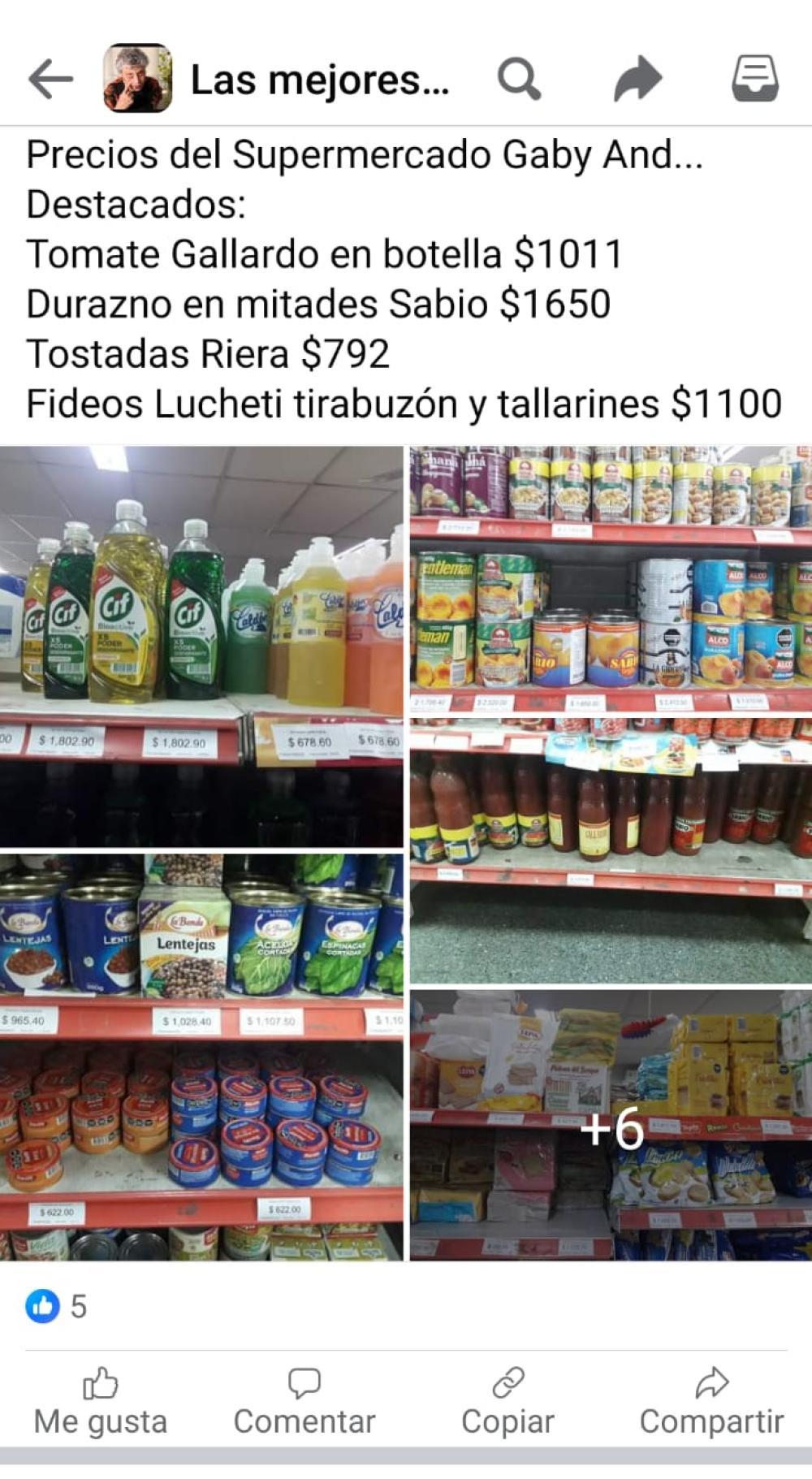The height and width of the screenshot is (1479, 812).
Task: Share the group with the arrow icon
Action: point(637,79)
